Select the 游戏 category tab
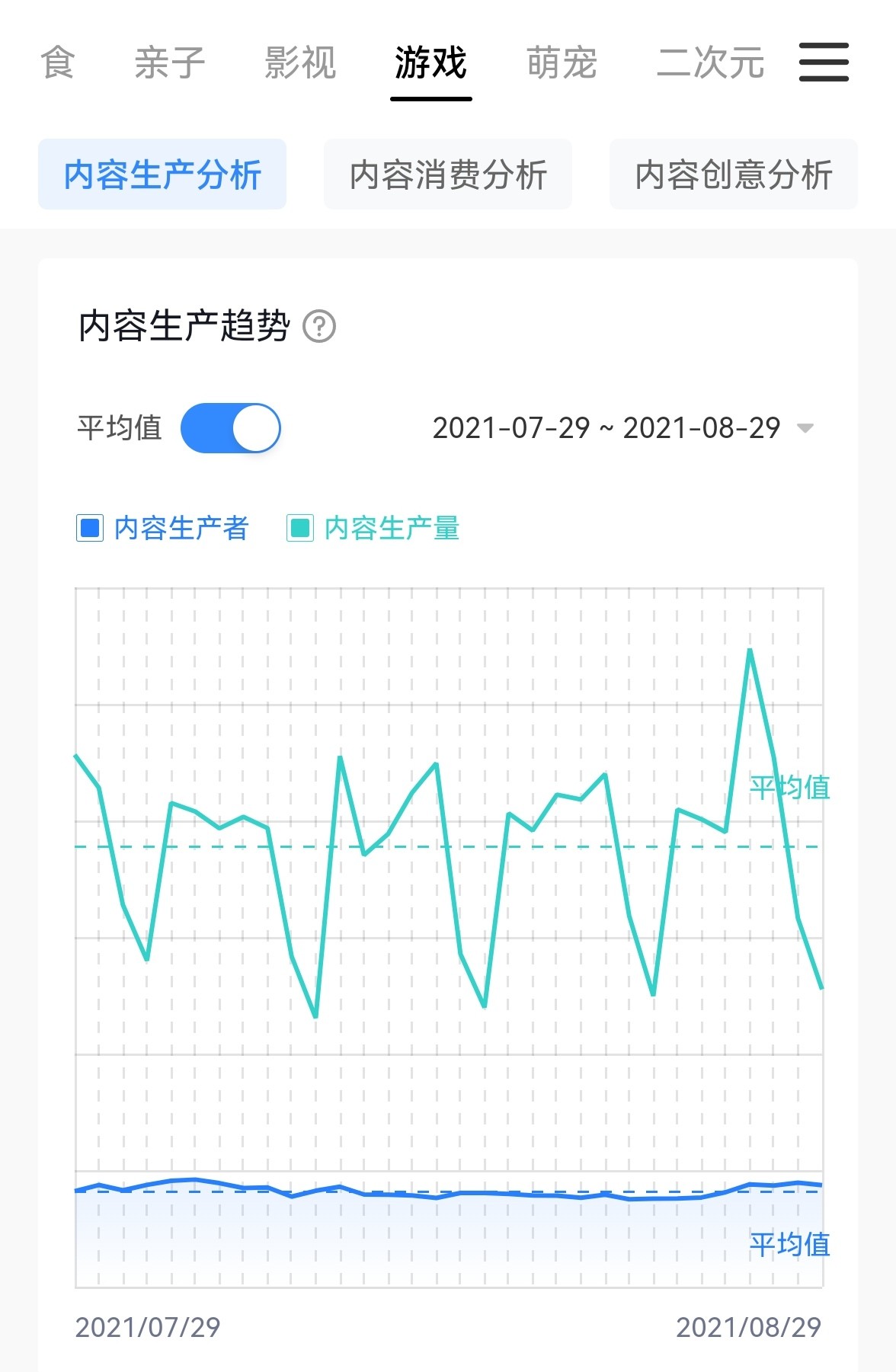 click(430, 62)
